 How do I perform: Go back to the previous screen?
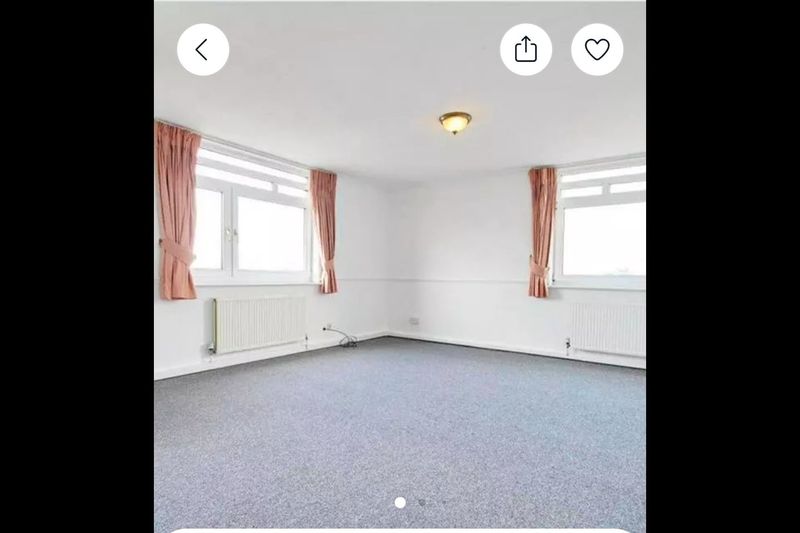tap(203, 49)
